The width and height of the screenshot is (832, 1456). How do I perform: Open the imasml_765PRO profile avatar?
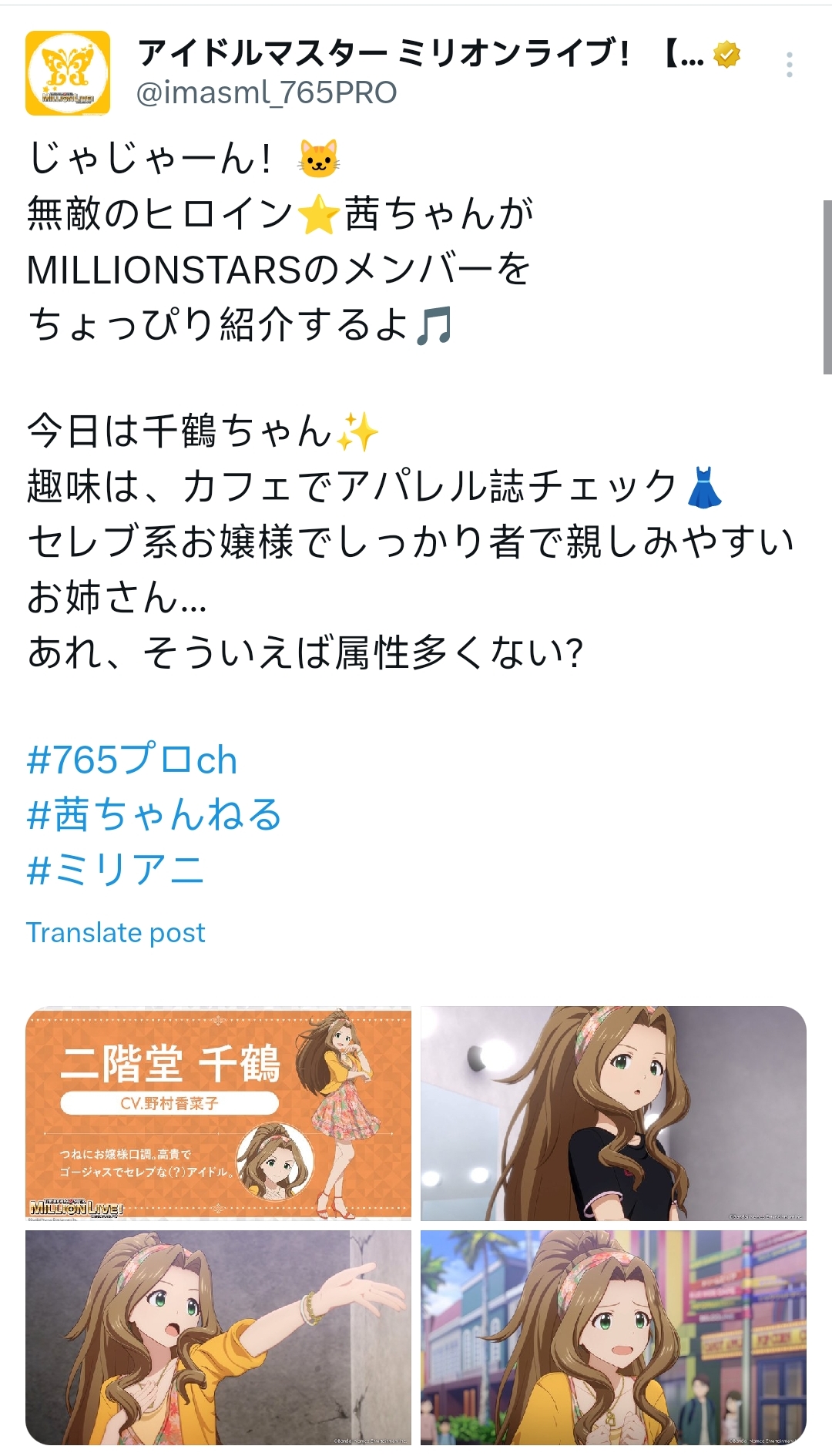[x=68, y=73]
